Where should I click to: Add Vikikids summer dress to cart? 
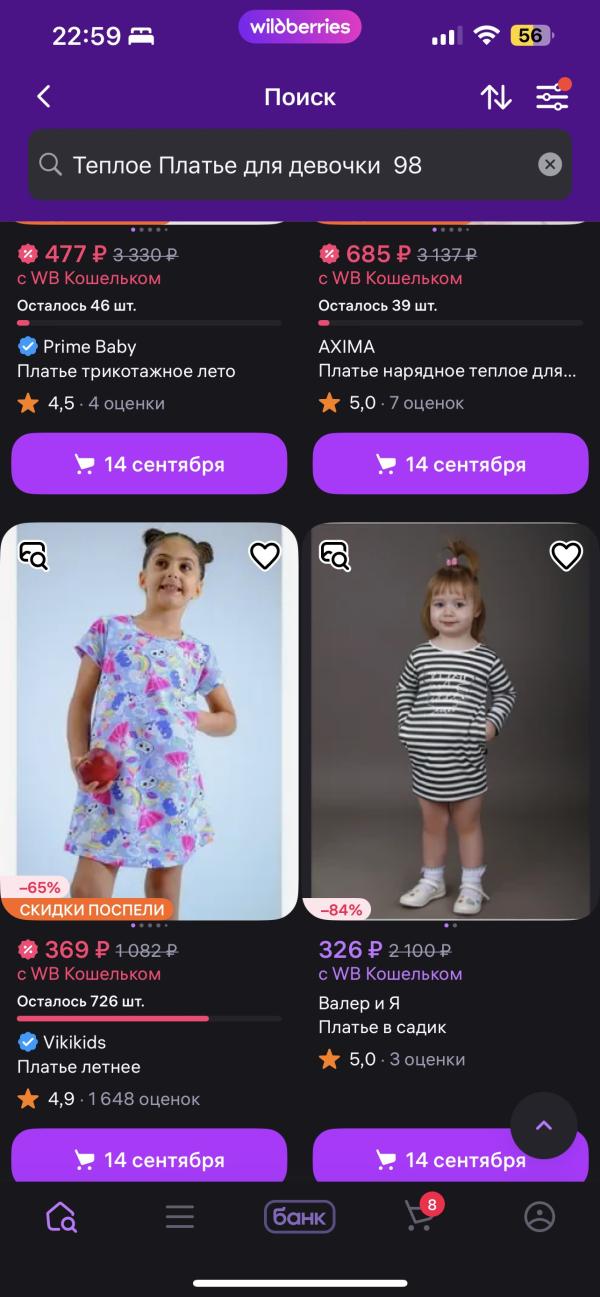(x=149, y=1158)
